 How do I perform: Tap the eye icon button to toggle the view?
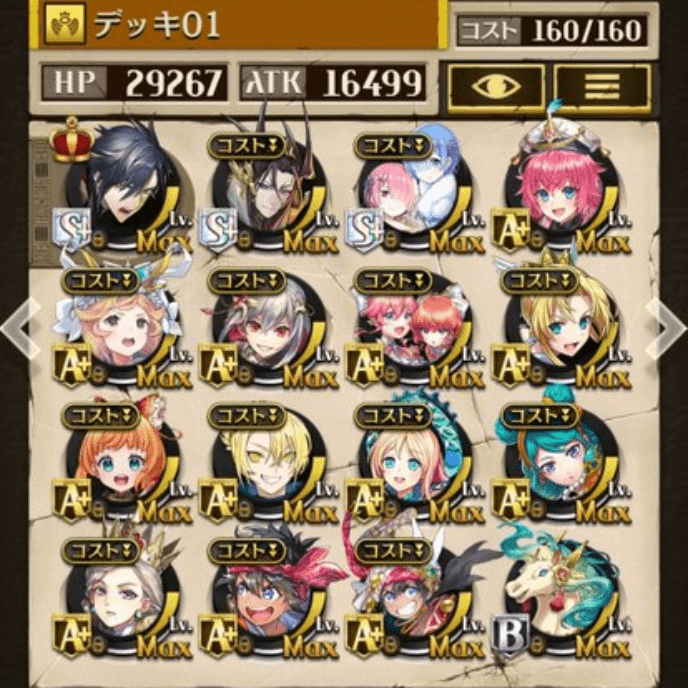point(496,84)
